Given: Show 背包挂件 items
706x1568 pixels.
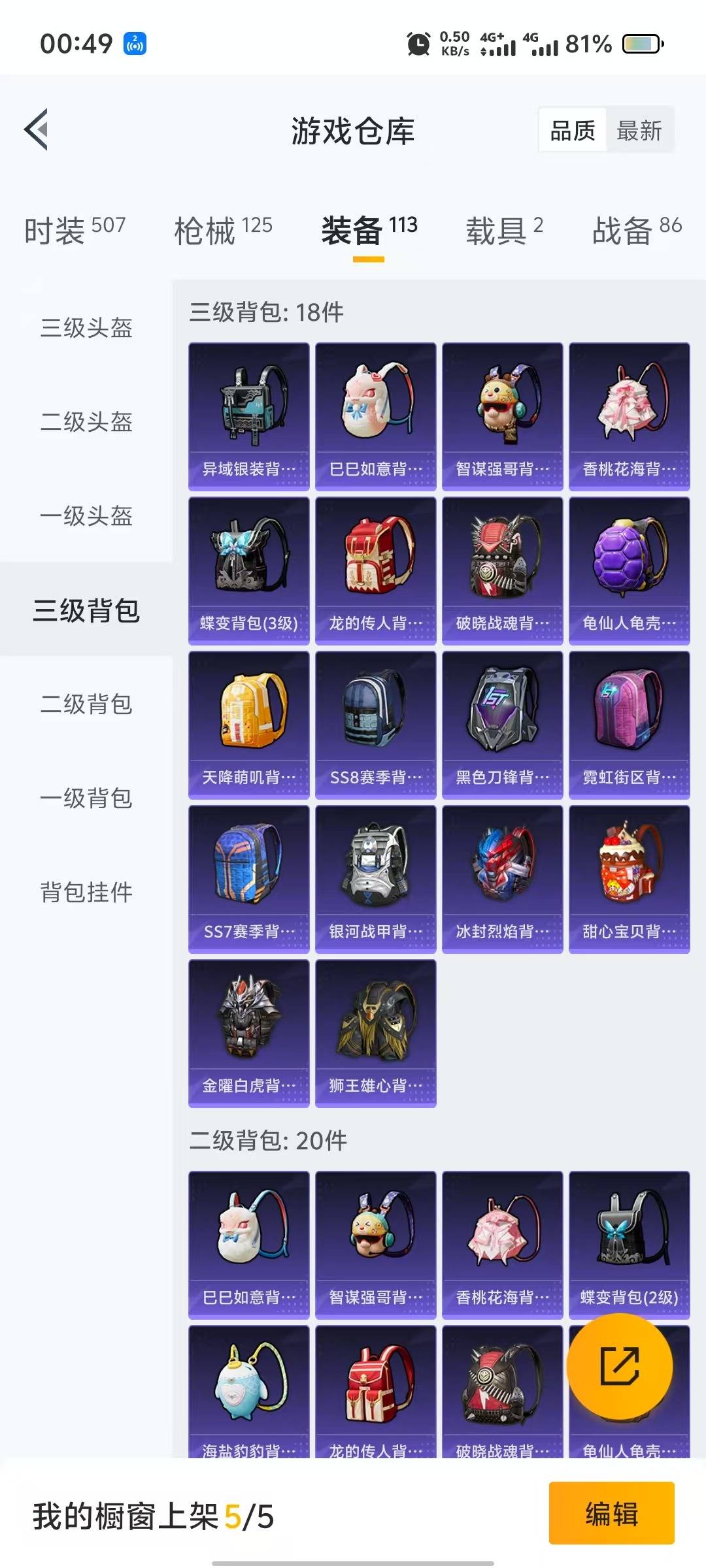Looking at the screenshot, I should pyautogui.click(x=86, y=892).
